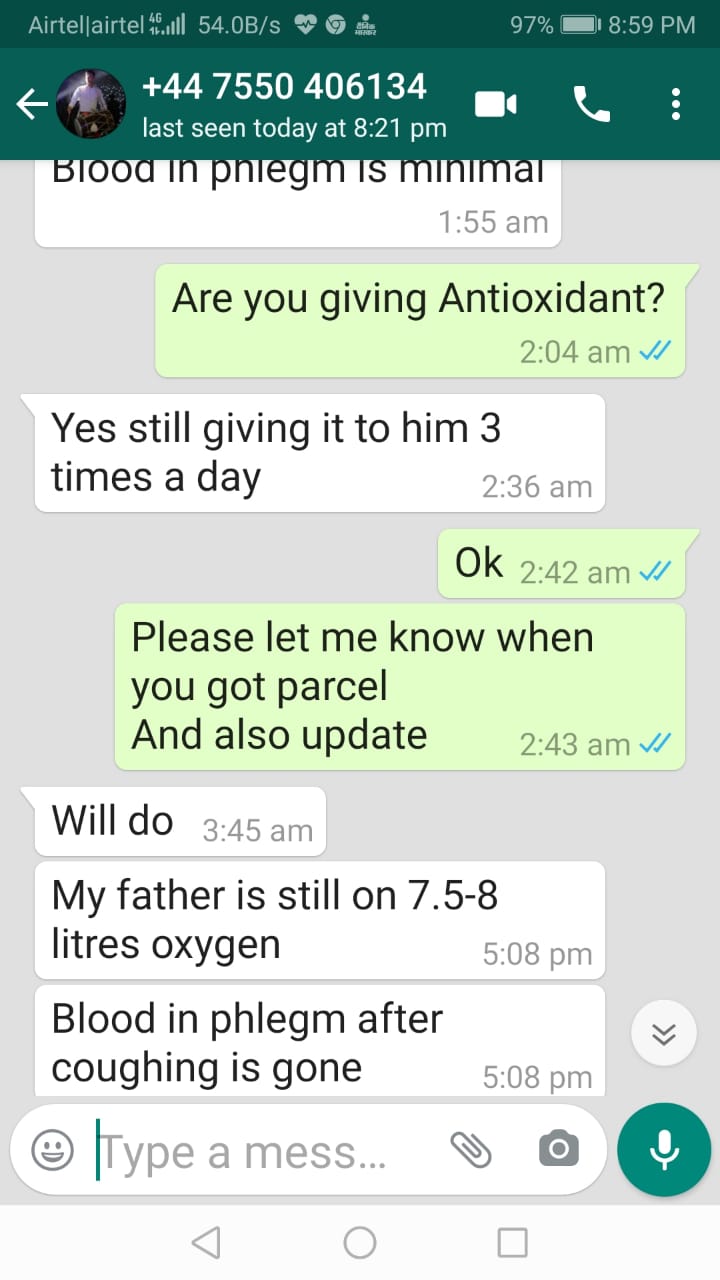Tap the system back button
720x1280 pixels.
[206, 1242]
